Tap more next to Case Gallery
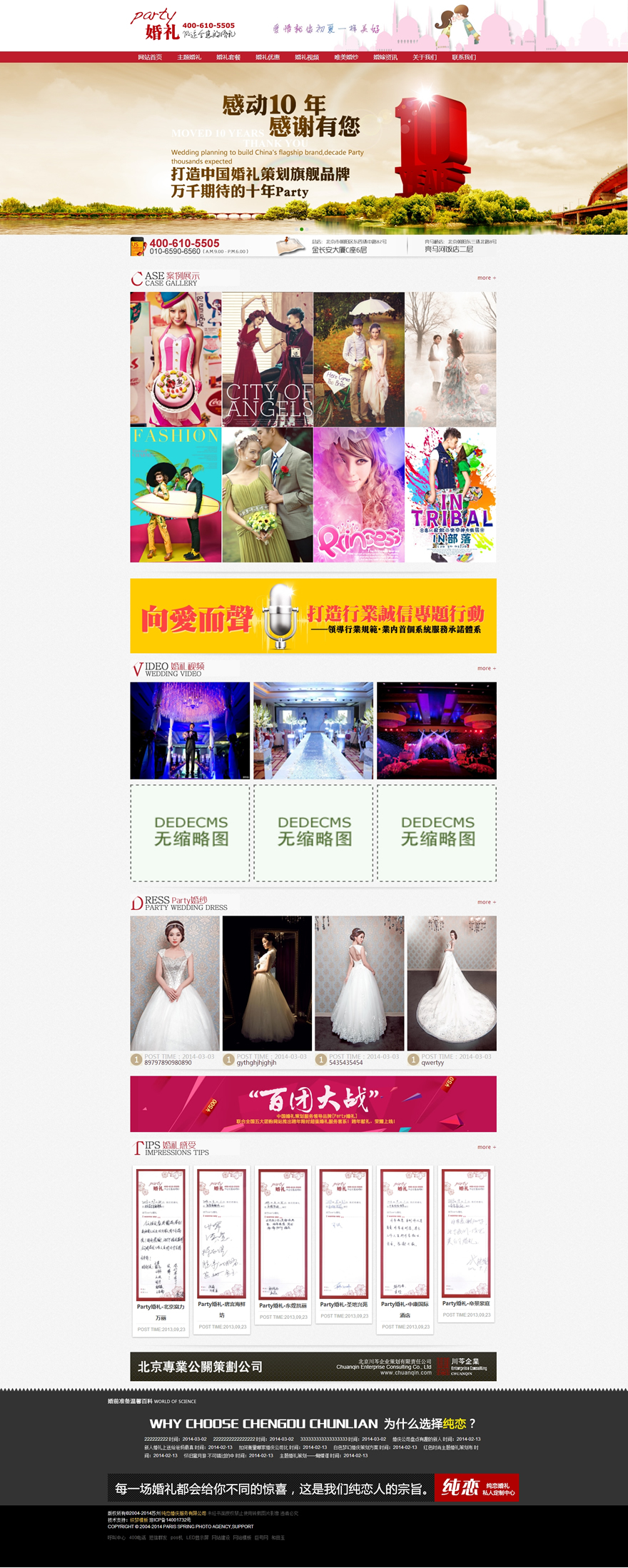 (x=486, y=278)
